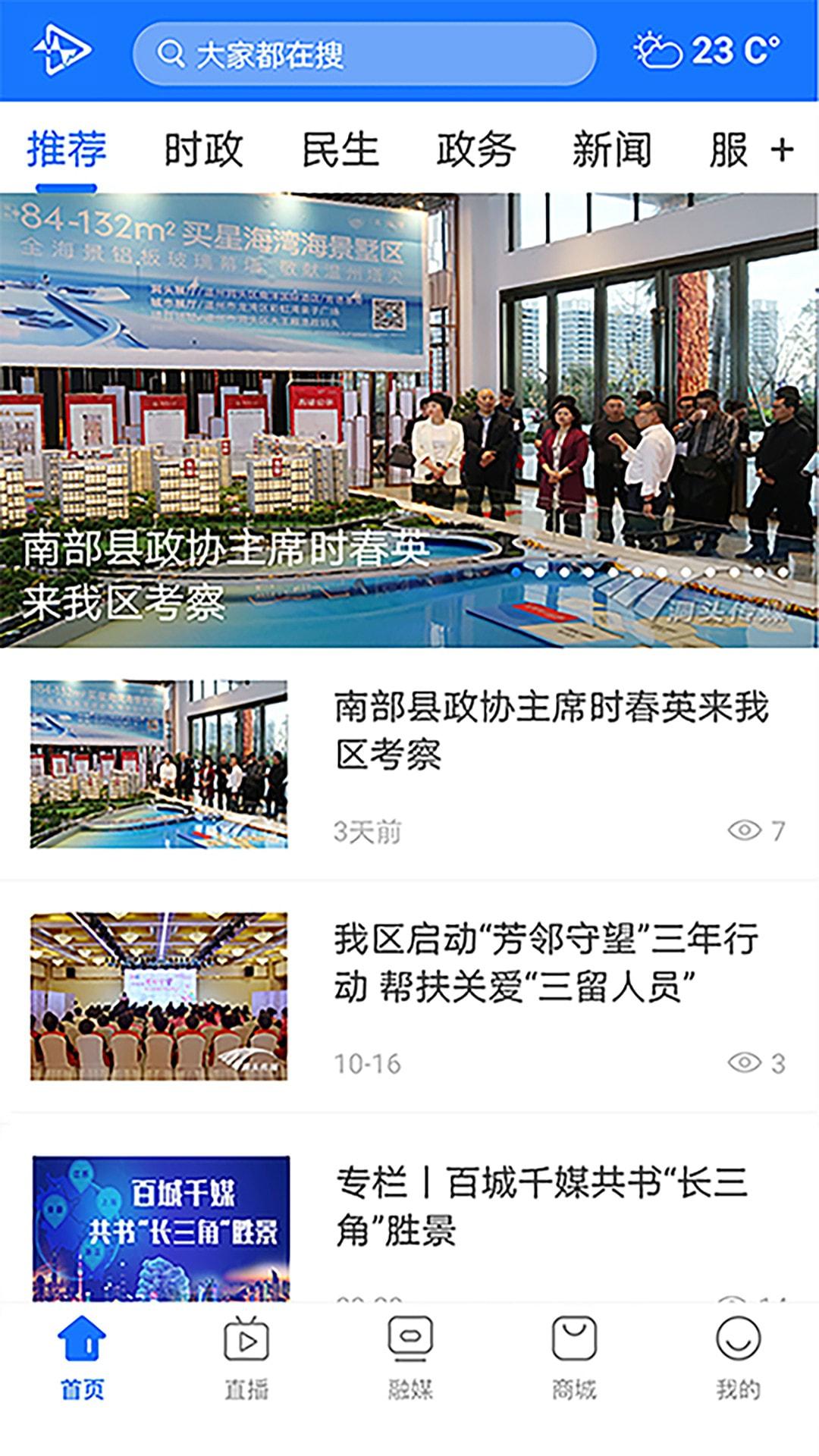819x1456 pixels.
Task: Open the 新闻 tab
Action: tap(611, 149)
